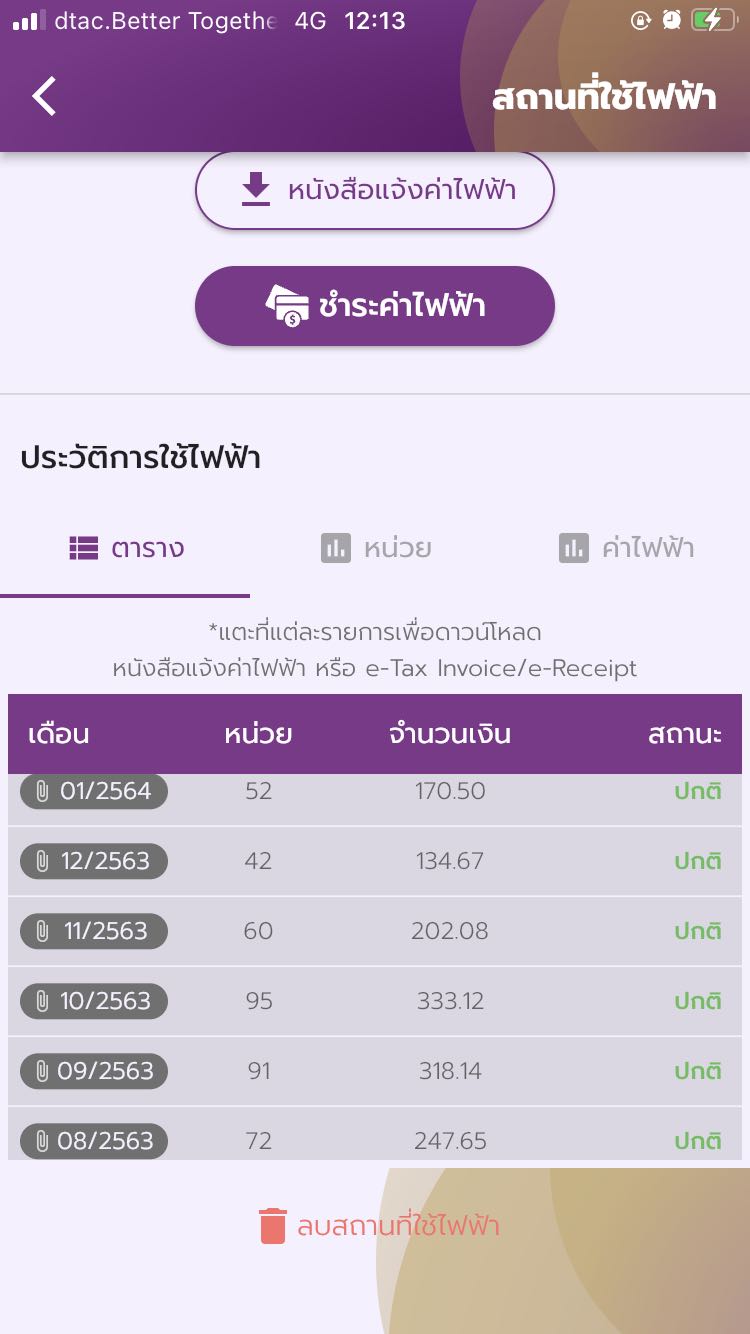
Task: Open the 11/2563 bill row
Action: [375, 931]
